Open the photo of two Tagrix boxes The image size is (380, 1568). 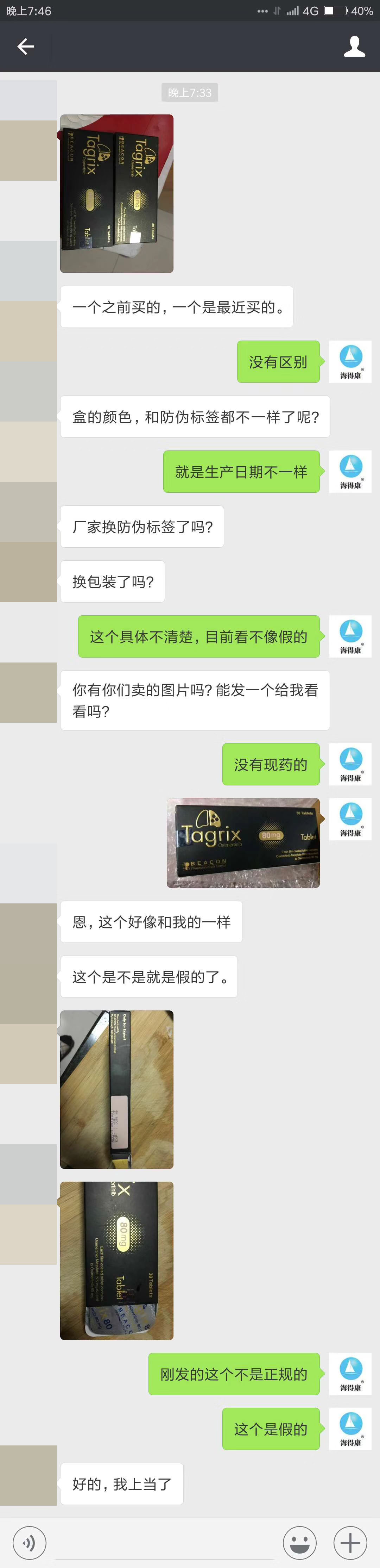point(117,194)
